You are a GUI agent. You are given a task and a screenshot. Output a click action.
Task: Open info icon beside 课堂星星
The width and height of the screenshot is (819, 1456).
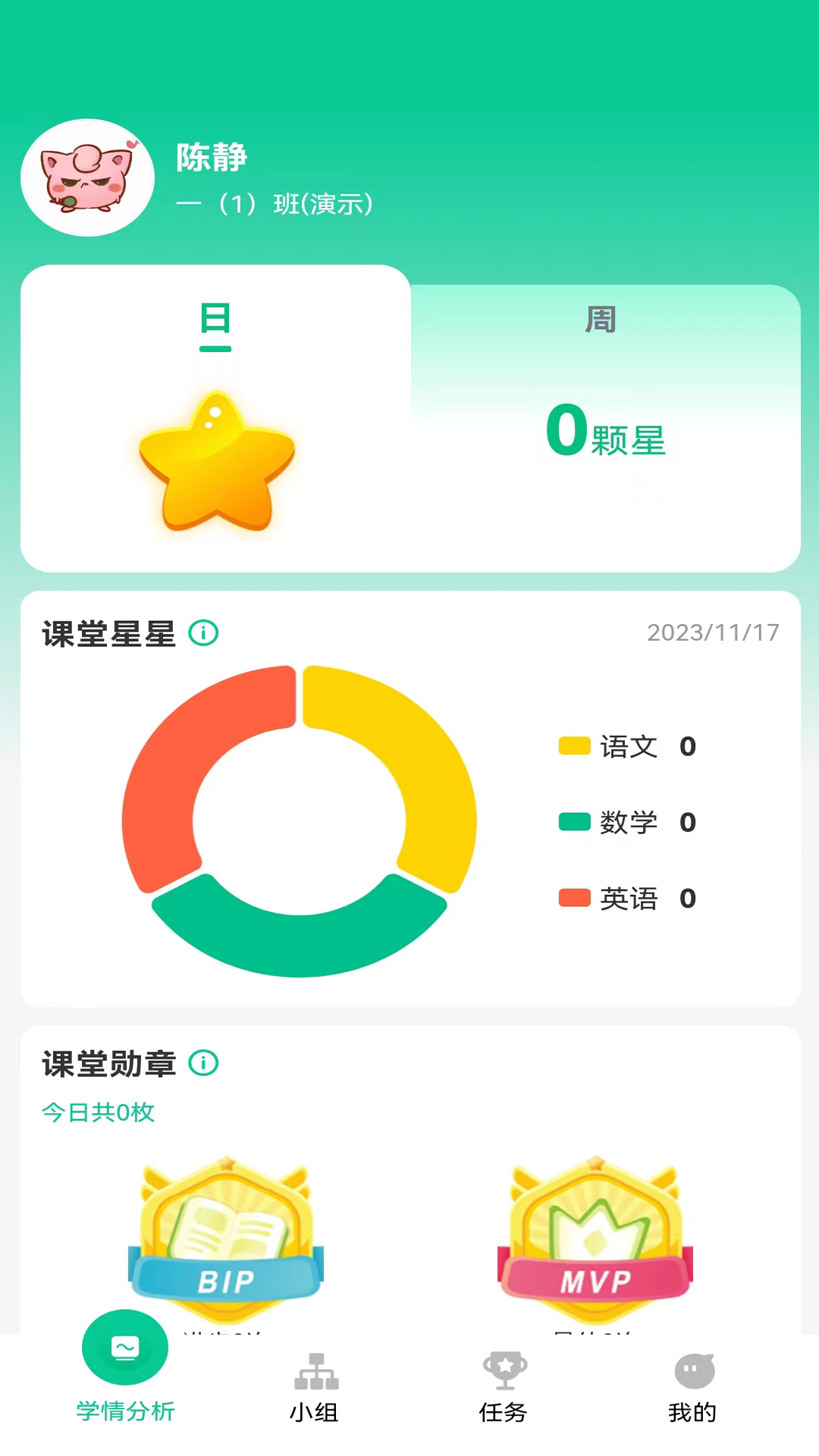(203, 632)
